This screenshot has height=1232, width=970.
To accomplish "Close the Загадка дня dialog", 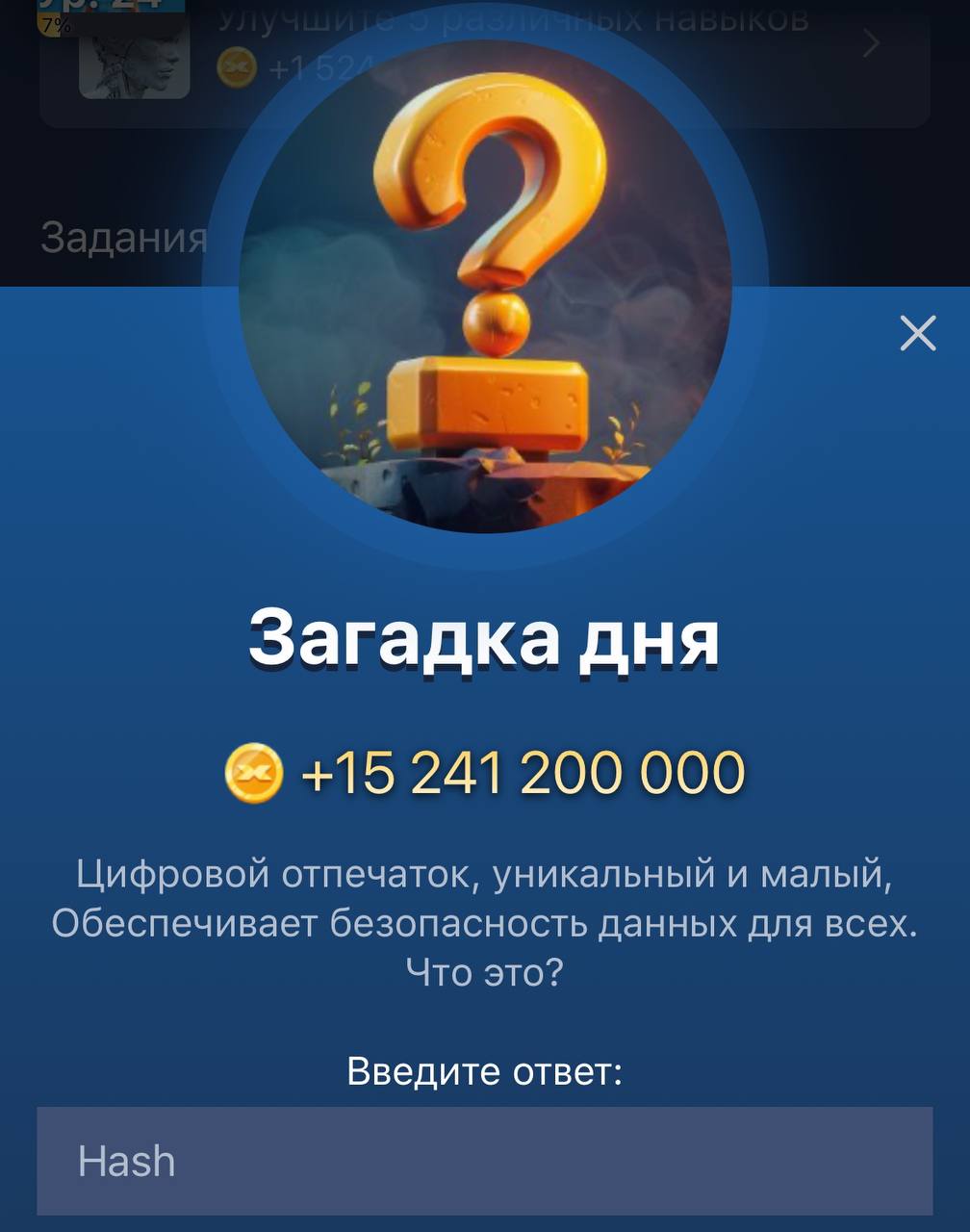I will (x=917, y=333).
